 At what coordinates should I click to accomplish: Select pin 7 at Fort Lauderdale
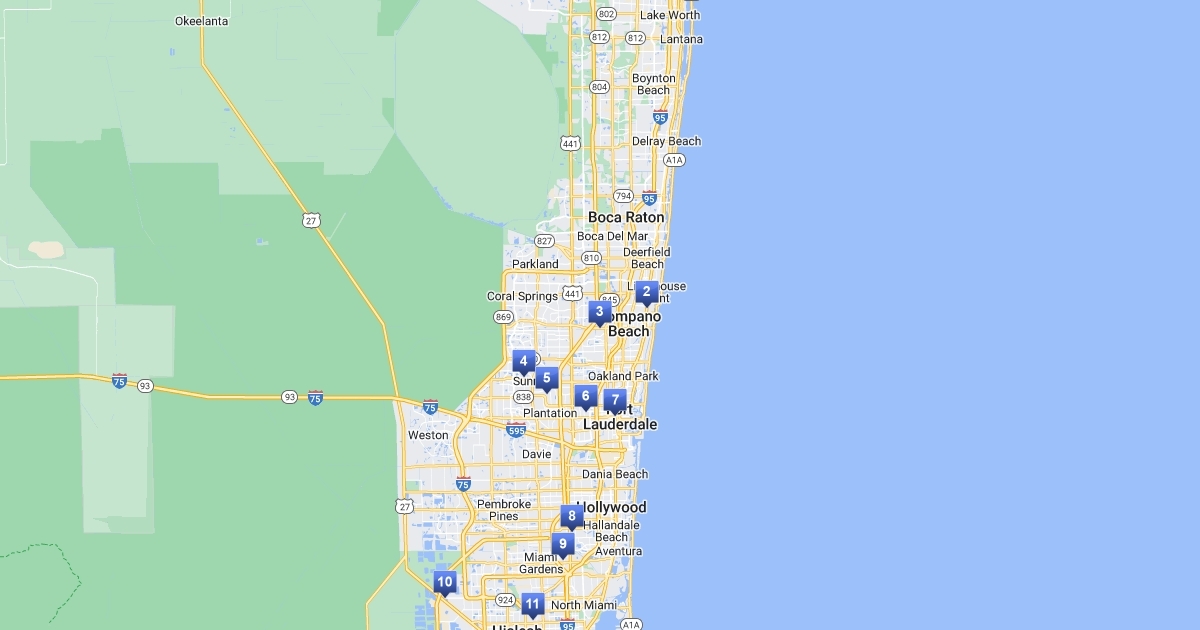coord(615,400)
